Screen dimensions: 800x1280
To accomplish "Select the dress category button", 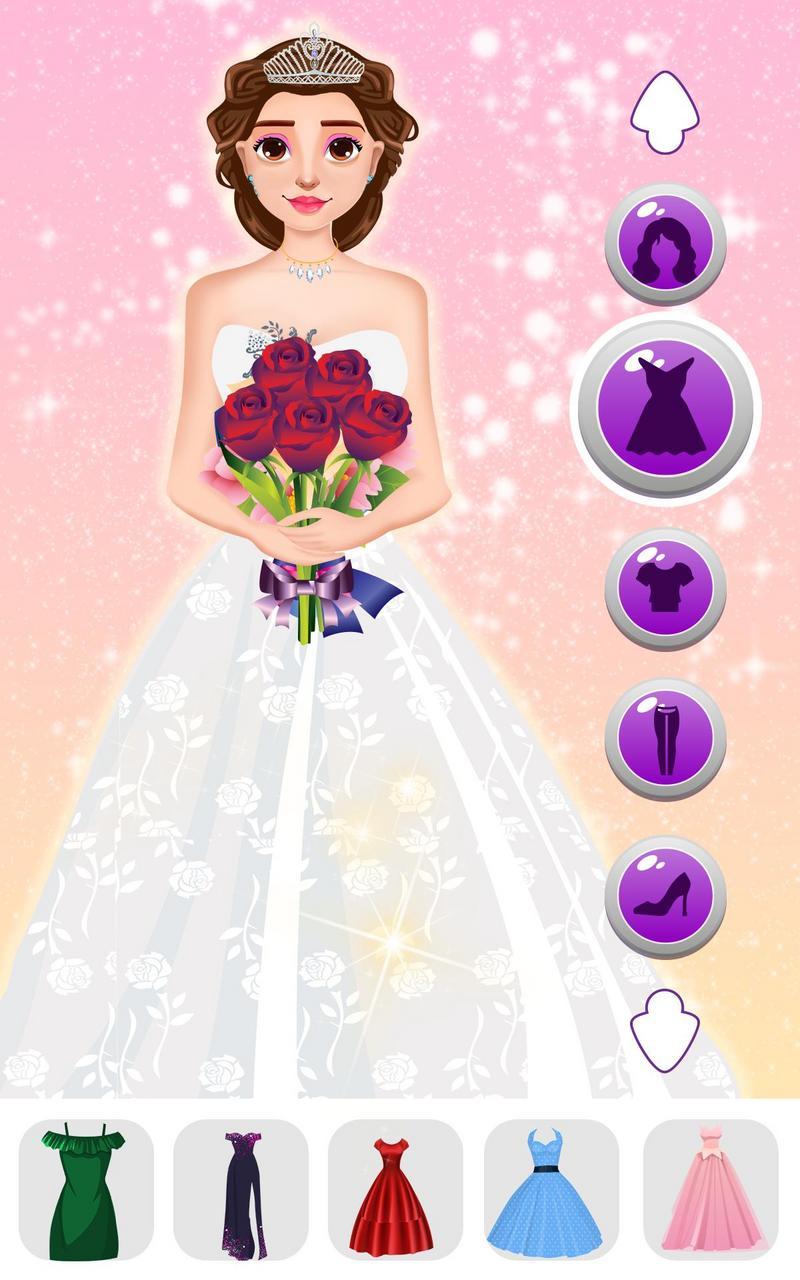I will coord(665,408).
